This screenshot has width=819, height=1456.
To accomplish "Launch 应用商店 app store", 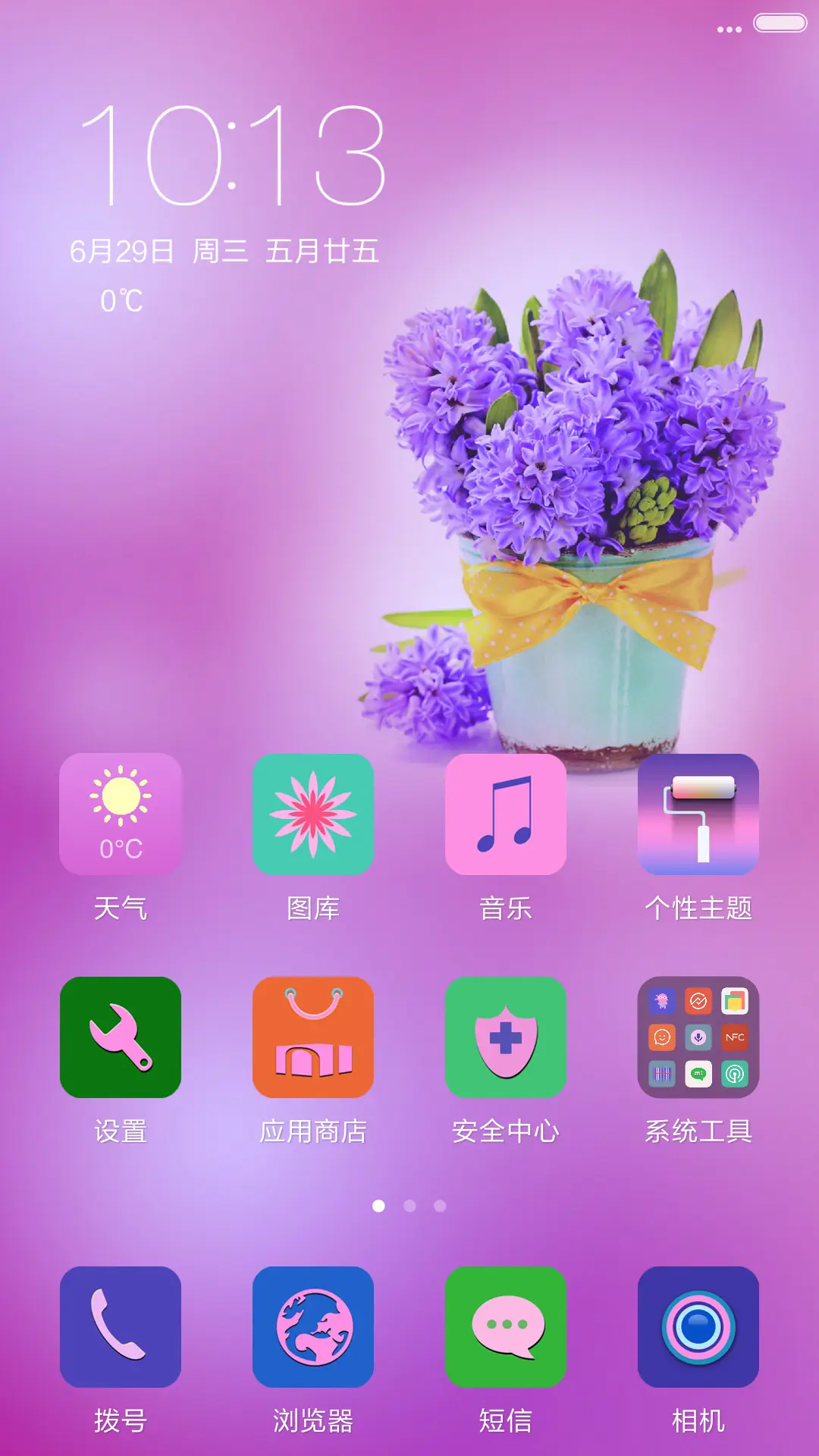I will click(313, 1037).
